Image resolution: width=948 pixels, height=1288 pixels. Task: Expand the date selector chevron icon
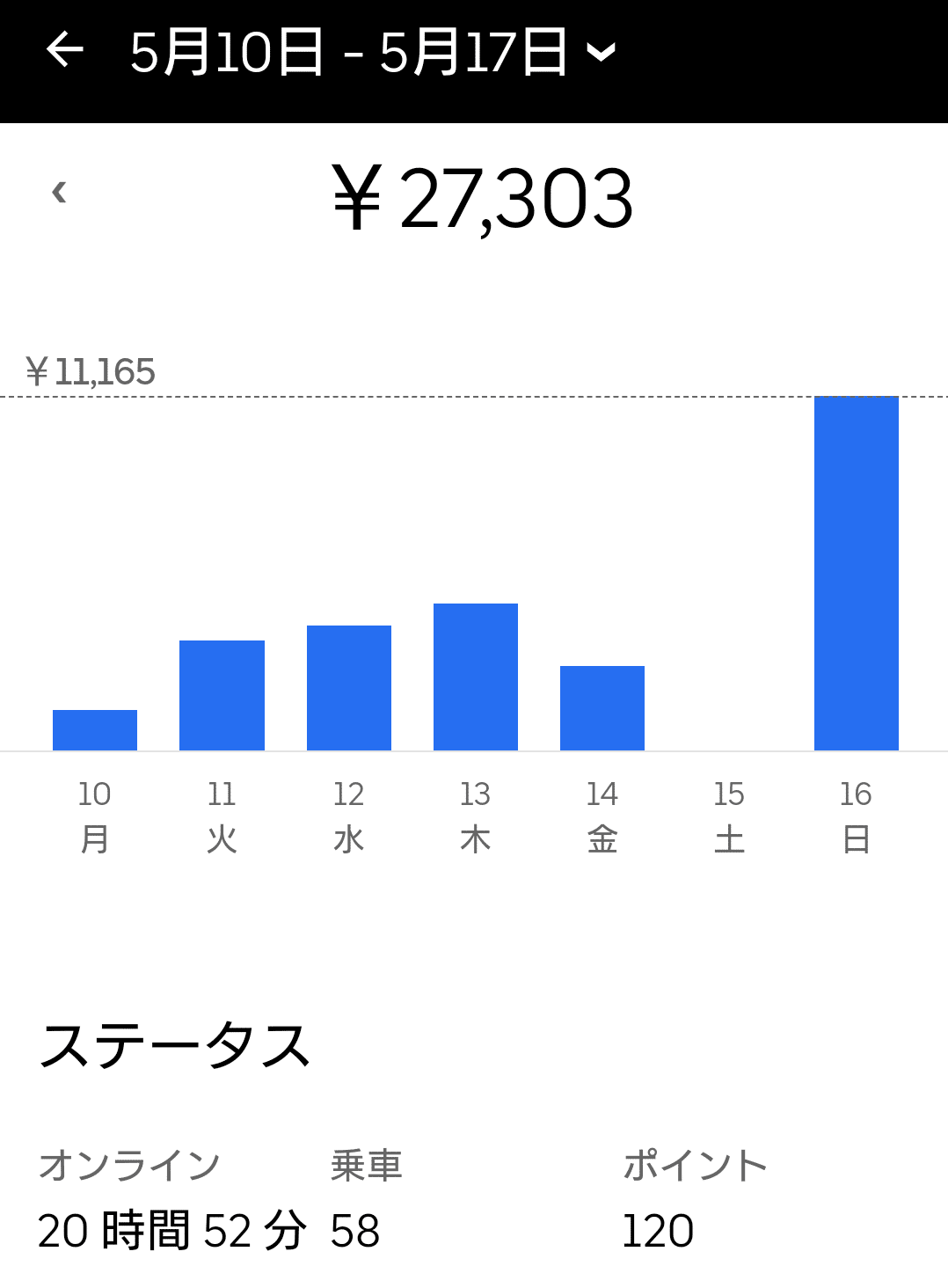pyautogui.click(x=601, y=55)
